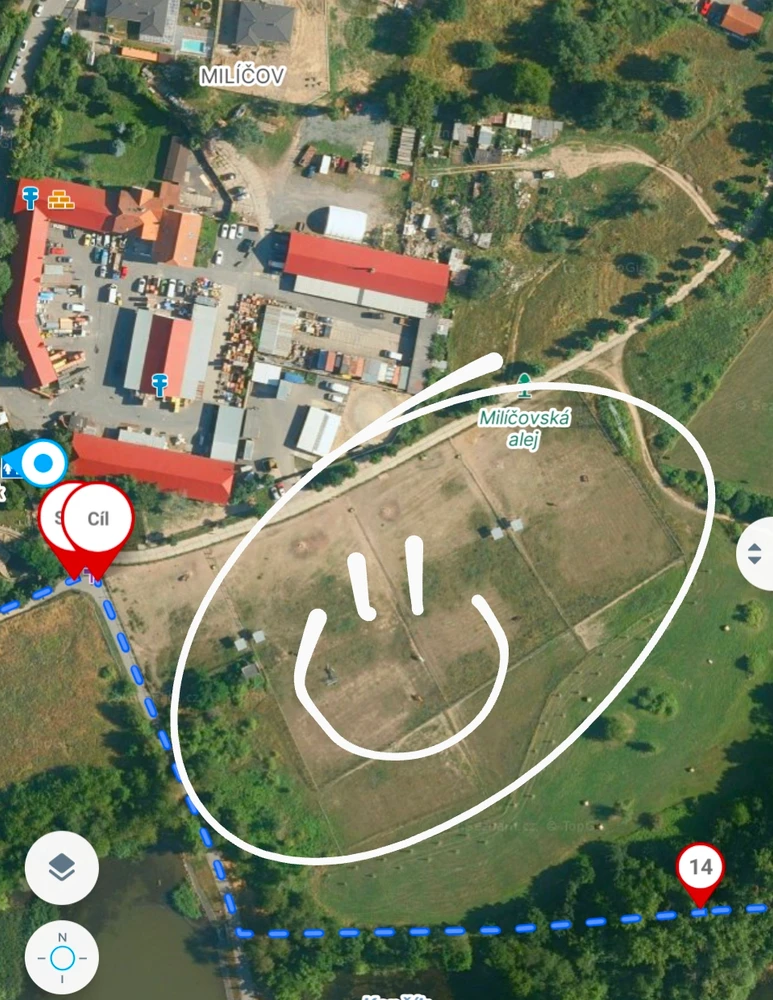This screenshot has width=773, height=1000.
Task: Expand the side panel handle
Action: (755, 553)
